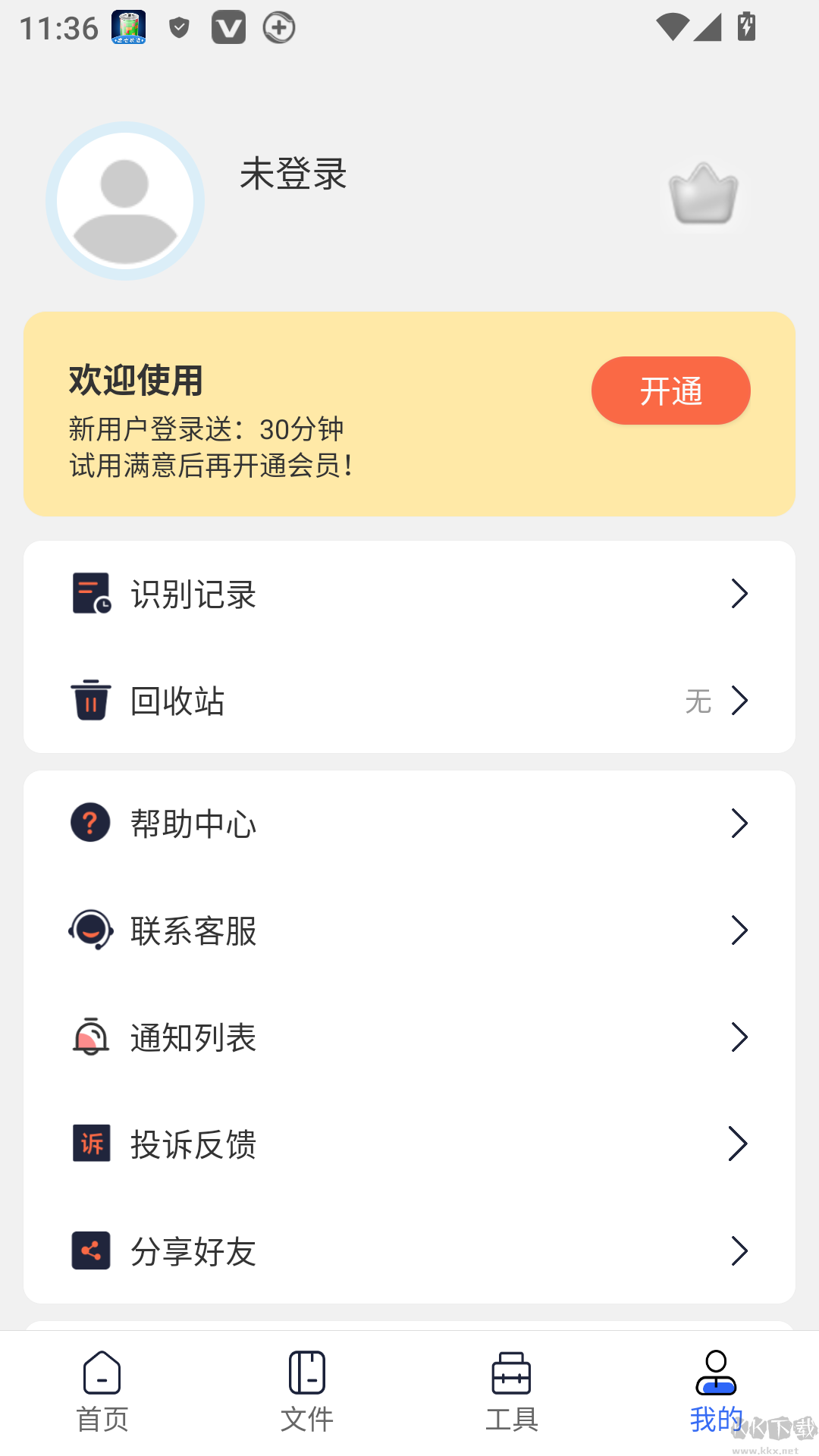Open the 联系客服 headset icon
Screen dimensions: 819x1456
[x=89, y=930]
